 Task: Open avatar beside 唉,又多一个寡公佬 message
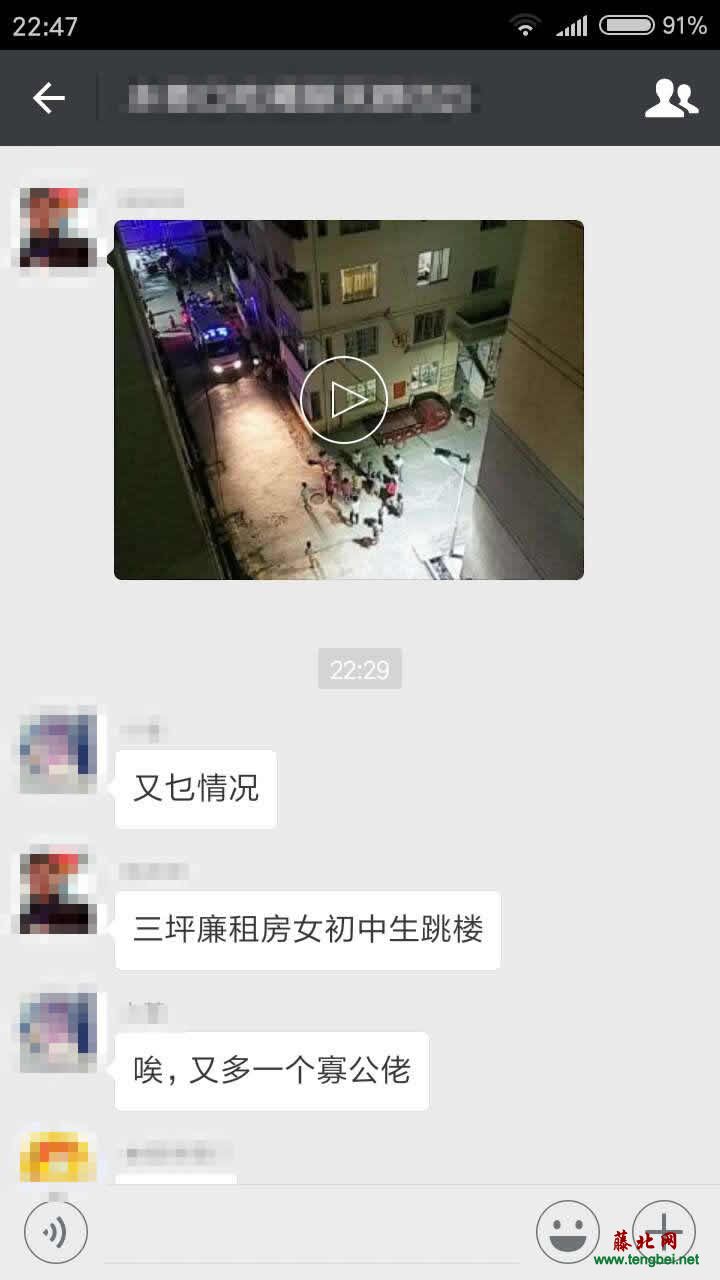pyautogui.click(x=58, y=1031)
